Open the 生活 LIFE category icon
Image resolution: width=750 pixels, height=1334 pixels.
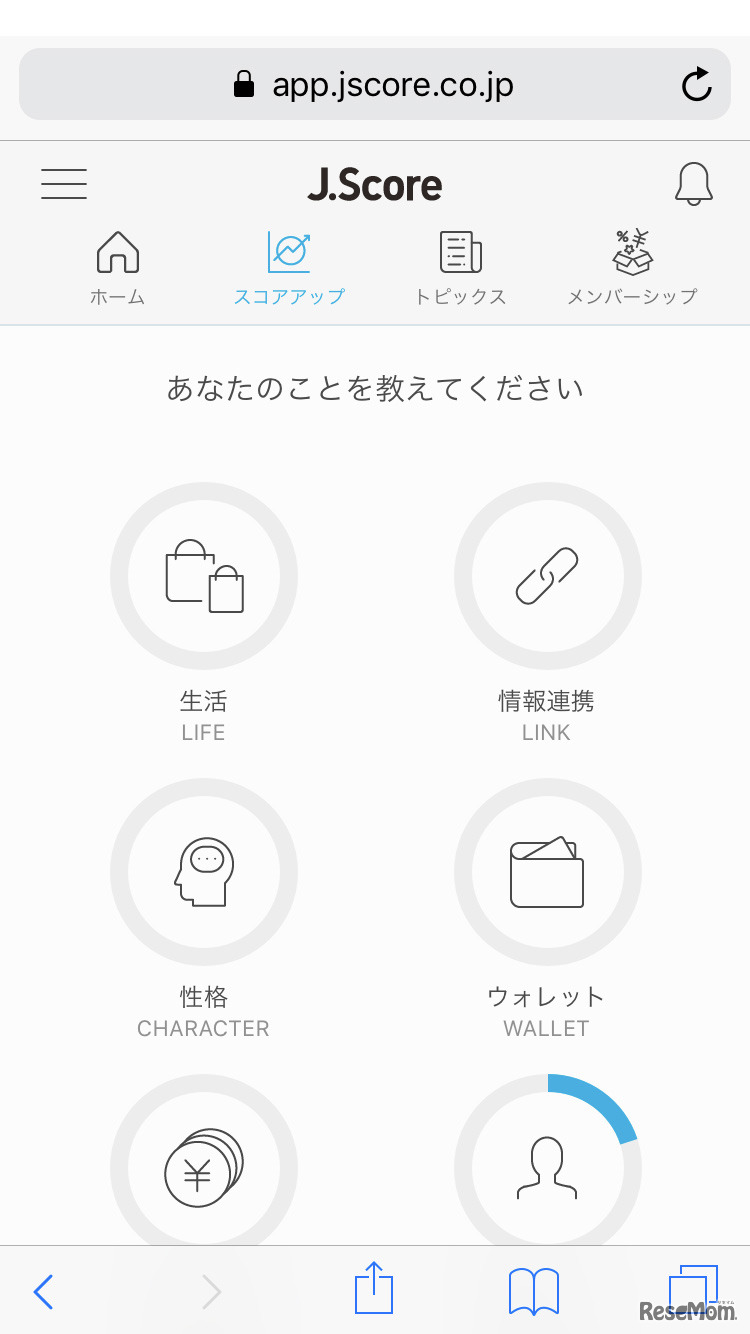tap(204, 577)
